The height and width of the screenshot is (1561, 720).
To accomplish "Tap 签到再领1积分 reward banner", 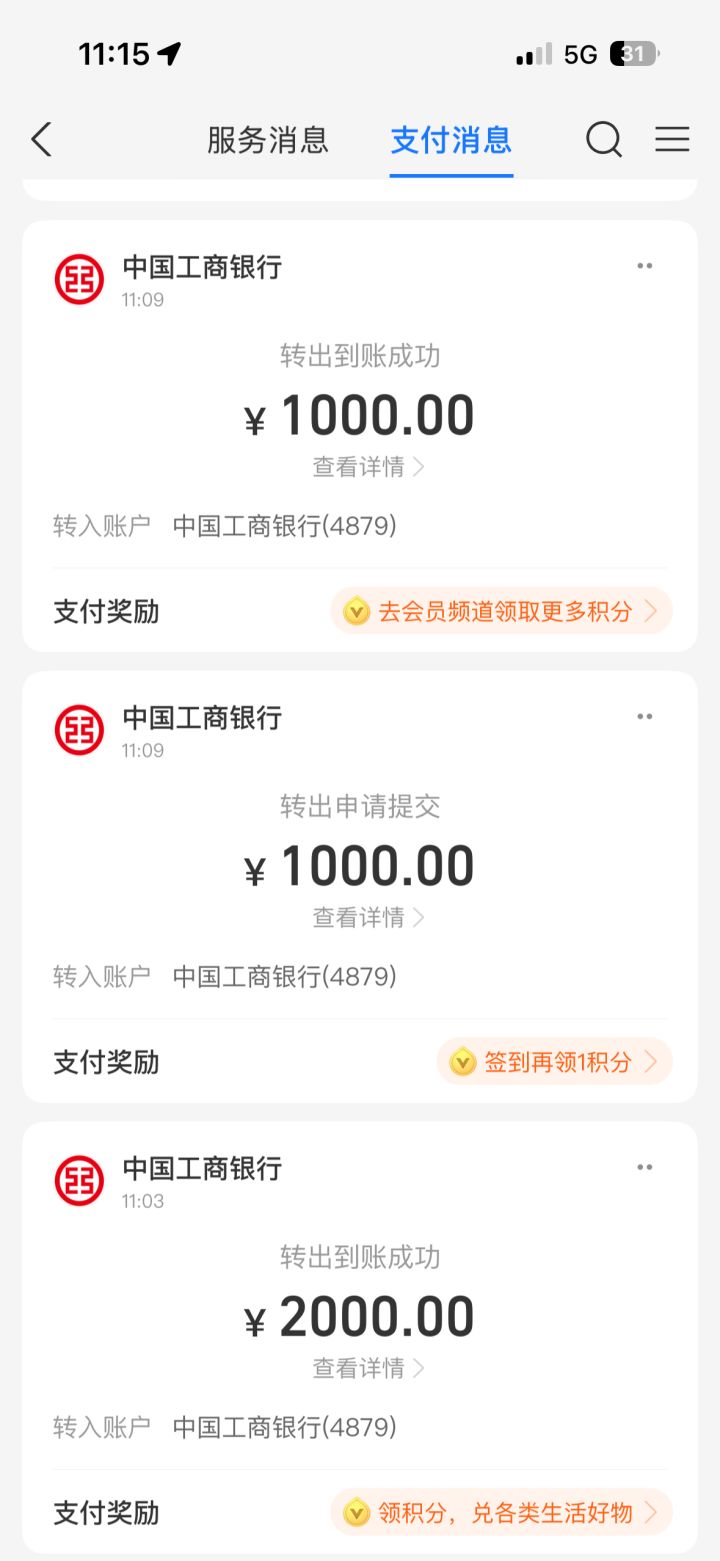I will tap(555, 1062).
